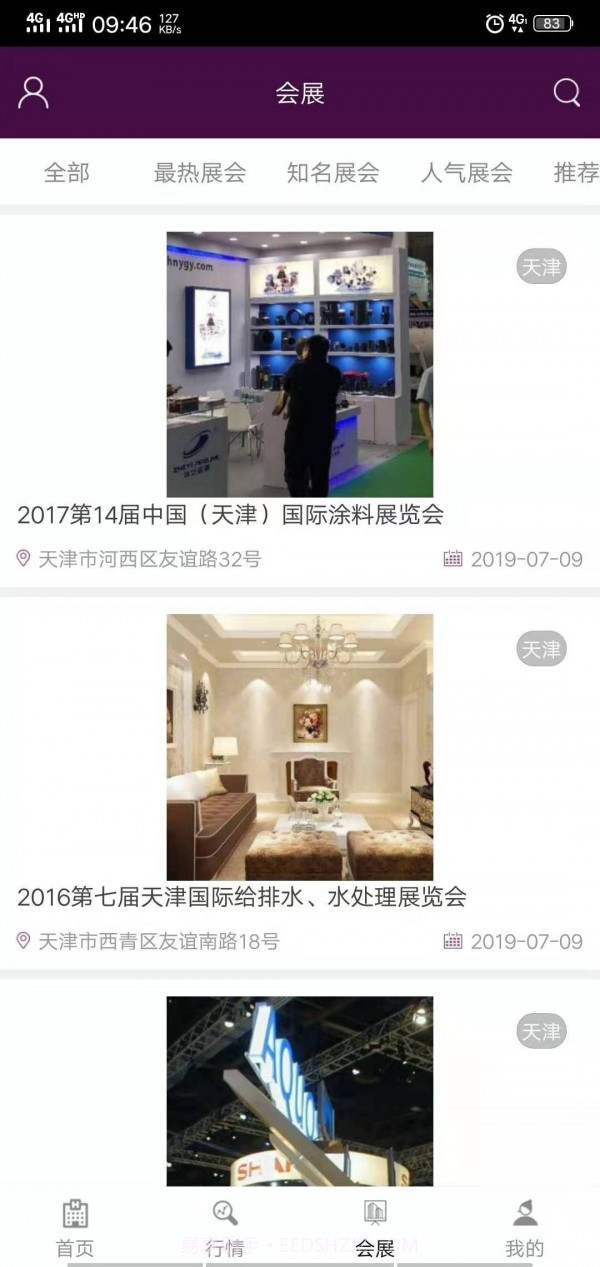Switch to the 行情 tab
This screenshot has width=600, height=1267.
pyautogui.click(x=225, y=1228)
